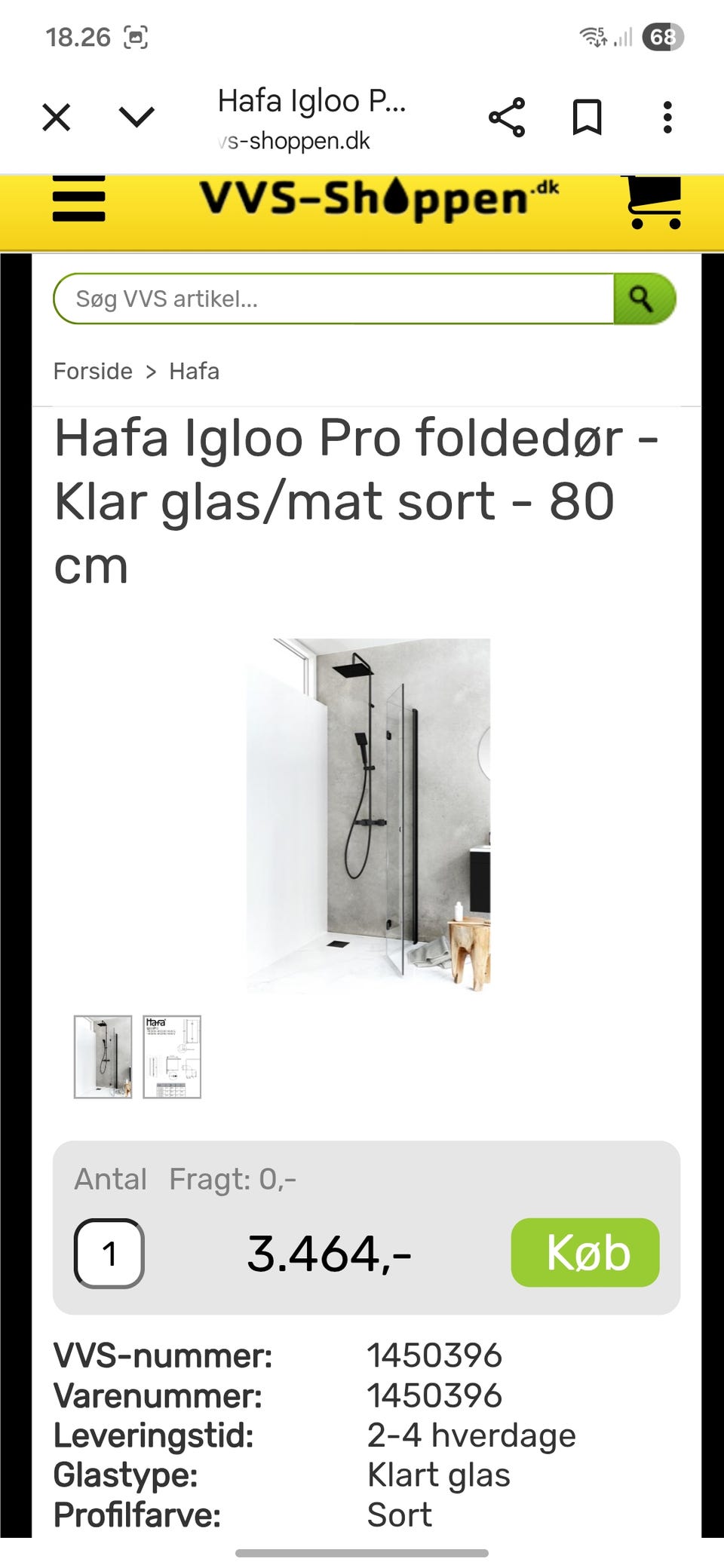Open the Forside breadcrumb link

93,370
